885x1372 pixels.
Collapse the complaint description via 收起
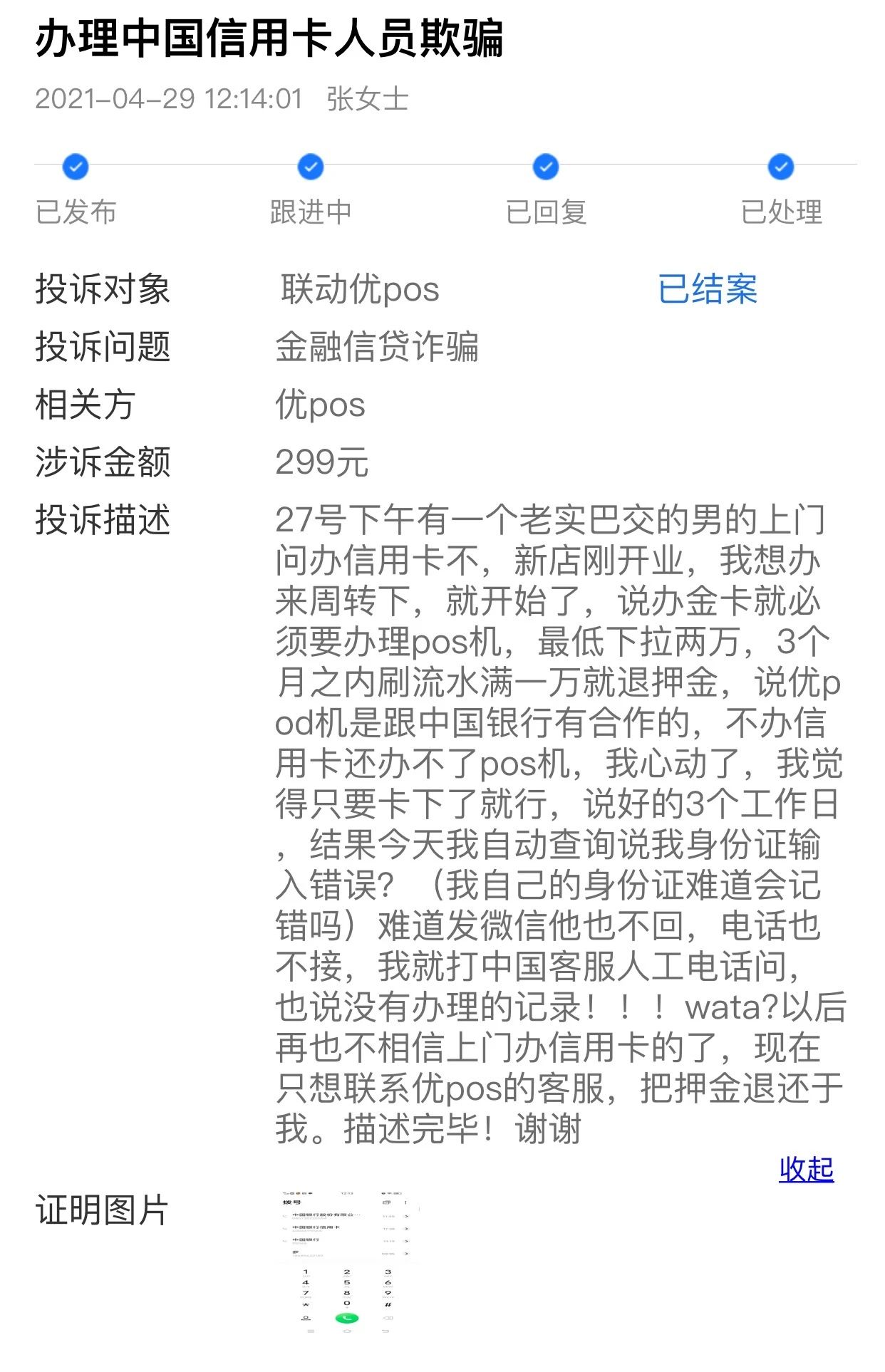pos(805,1169)
